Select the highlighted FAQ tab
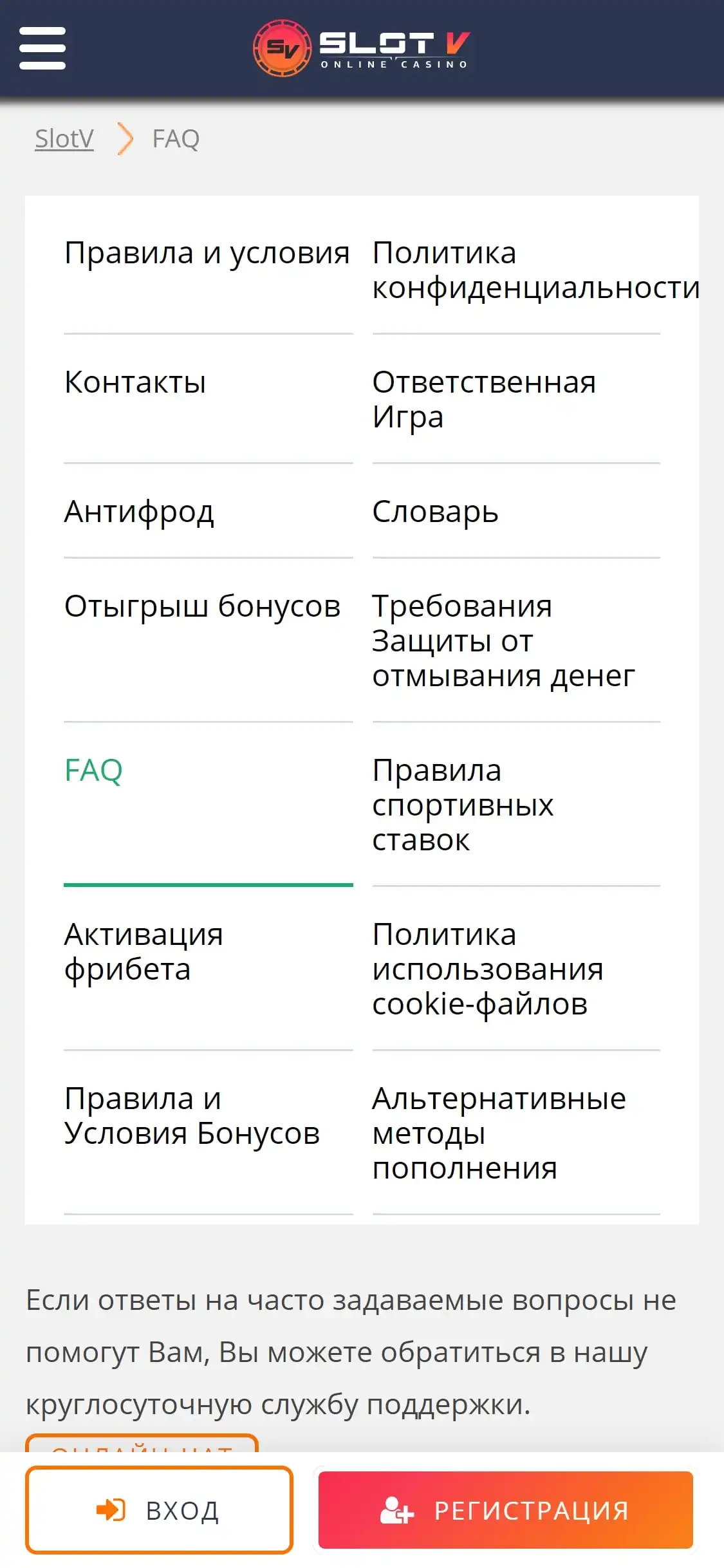The width and height of the screenshot is (724, 1568). [x=94, y=770]
